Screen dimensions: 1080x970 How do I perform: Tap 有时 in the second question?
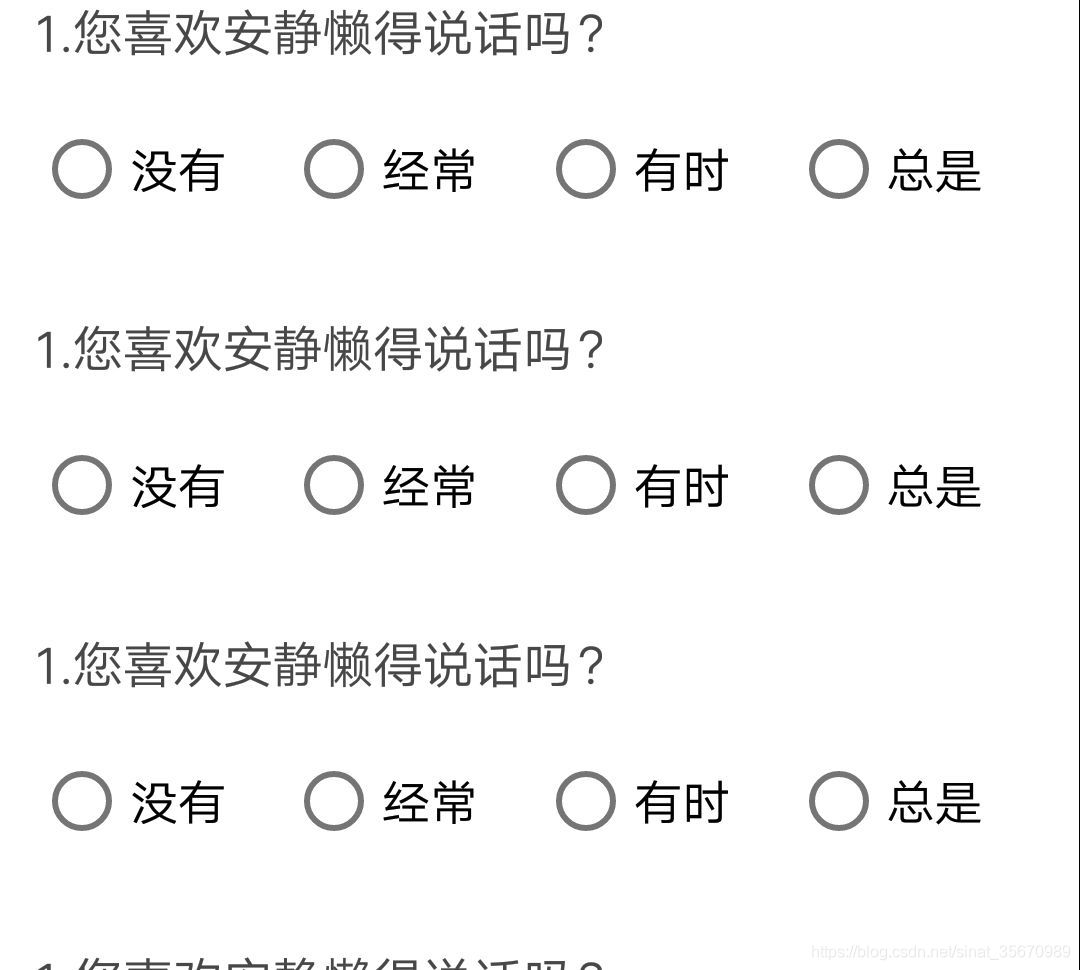pos(585,485)
